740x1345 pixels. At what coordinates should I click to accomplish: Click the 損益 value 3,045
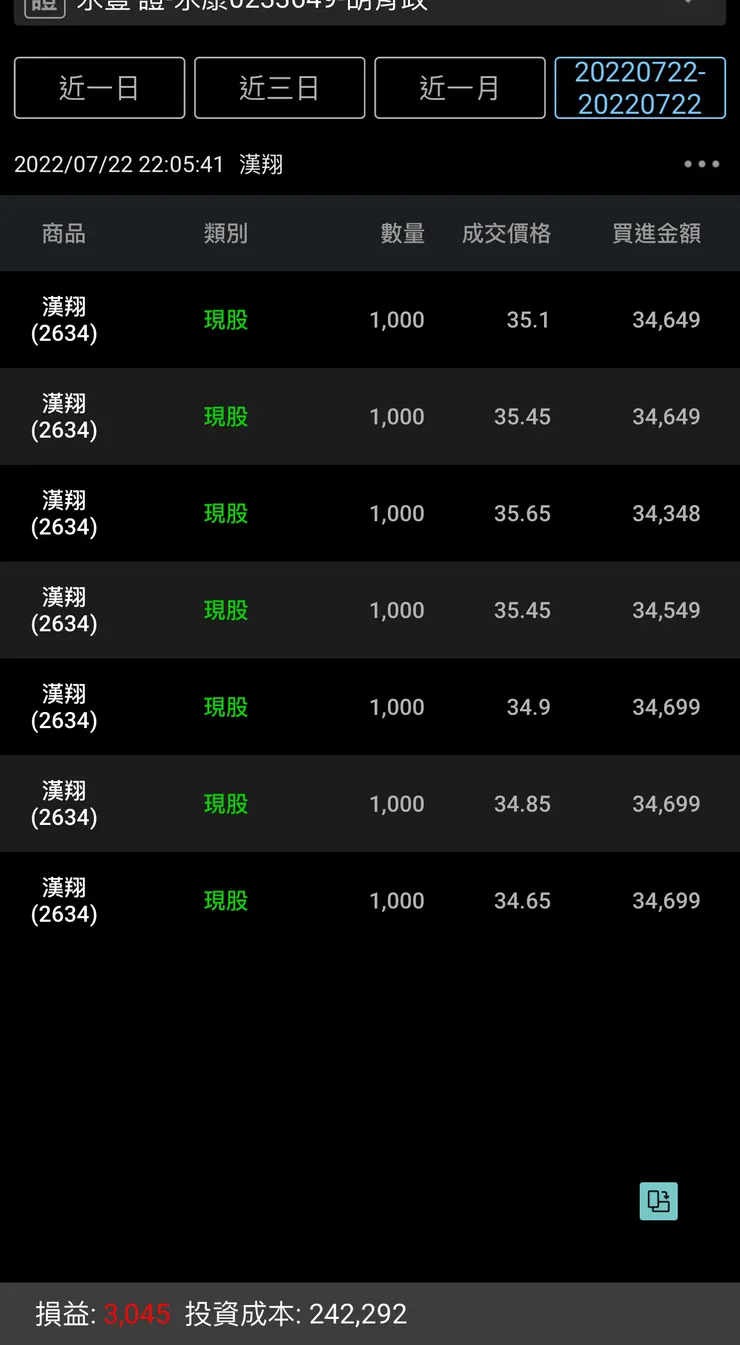[x=137, y=1313]
